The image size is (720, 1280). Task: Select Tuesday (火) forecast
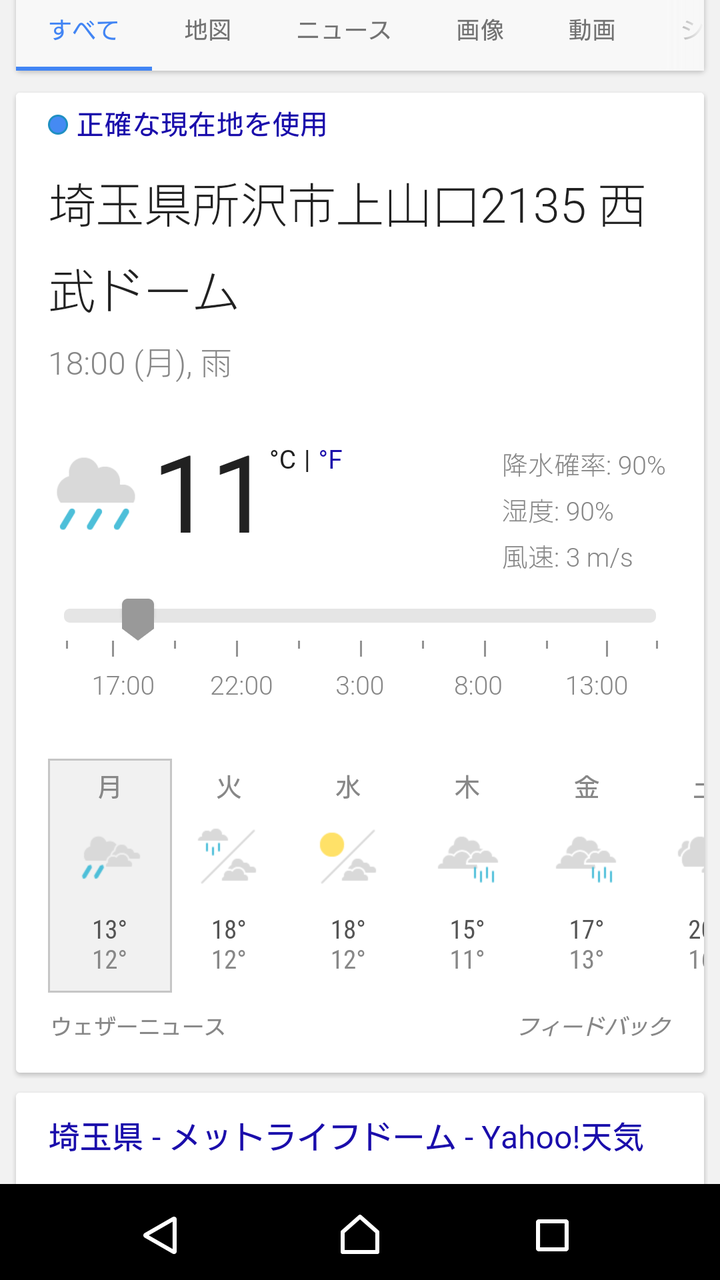[229, 875]
